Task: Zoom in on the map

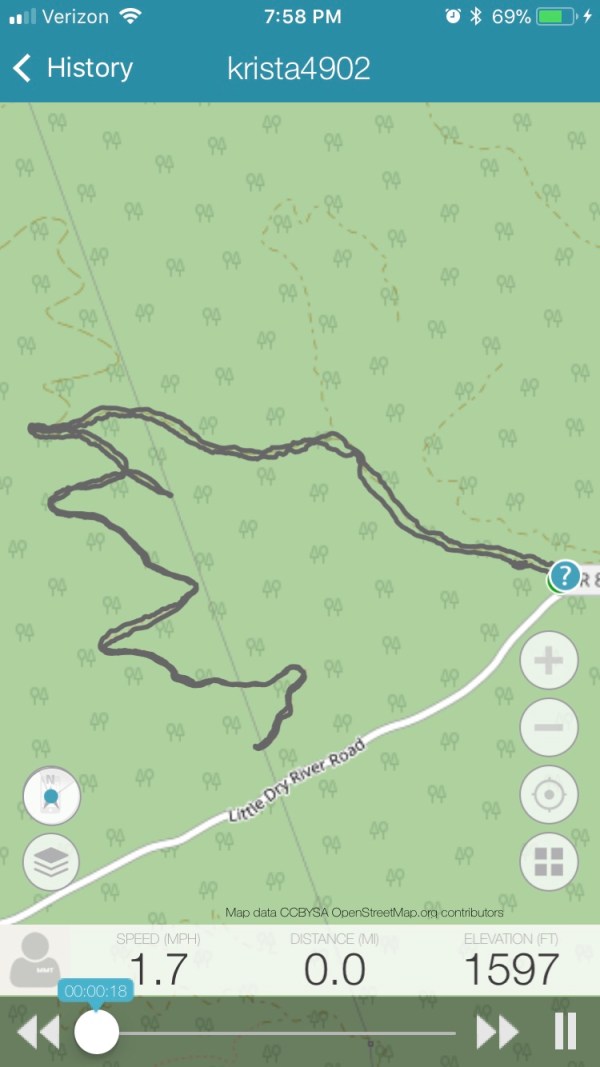Action: tap(549, 661)
